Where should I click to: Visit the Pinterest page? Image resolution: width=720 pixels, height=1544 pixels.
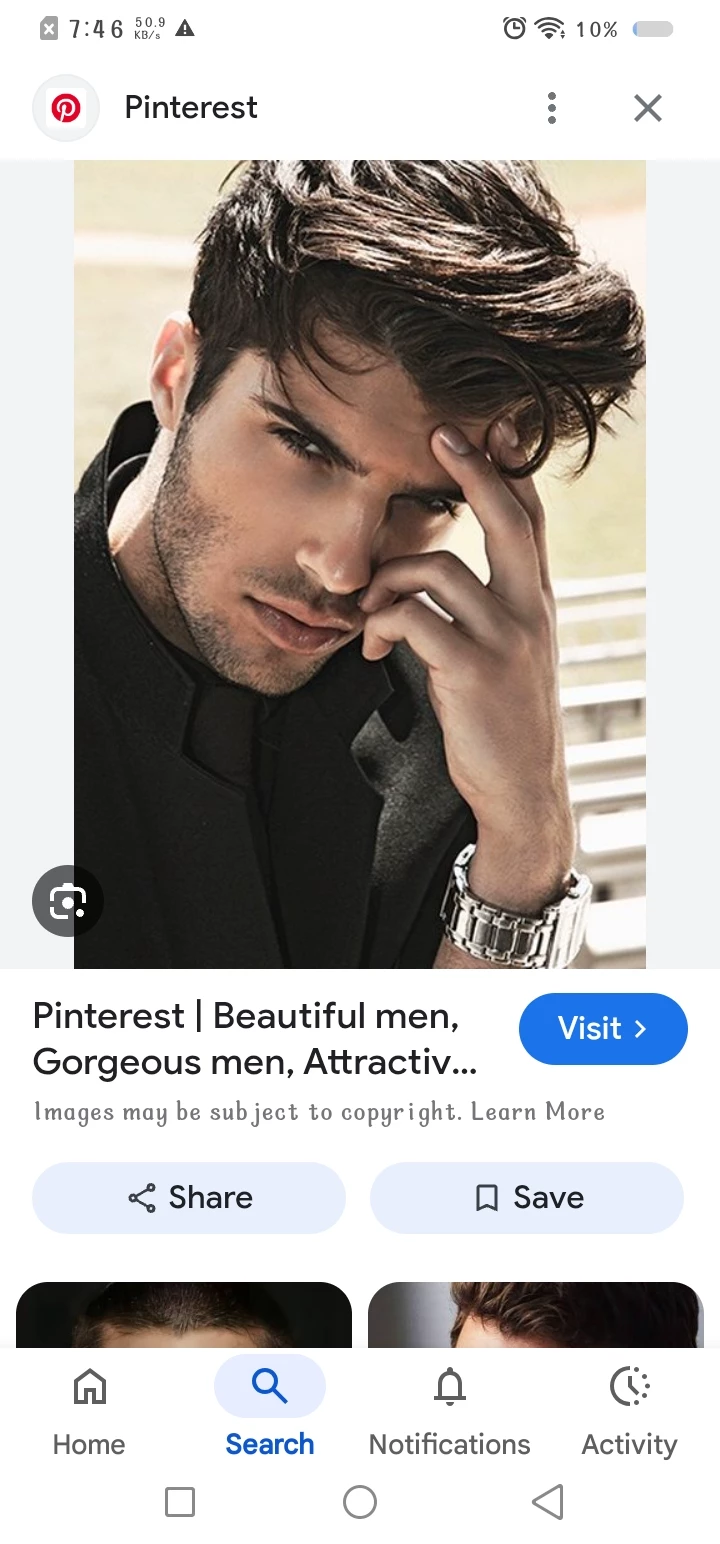coord(603,1028)
